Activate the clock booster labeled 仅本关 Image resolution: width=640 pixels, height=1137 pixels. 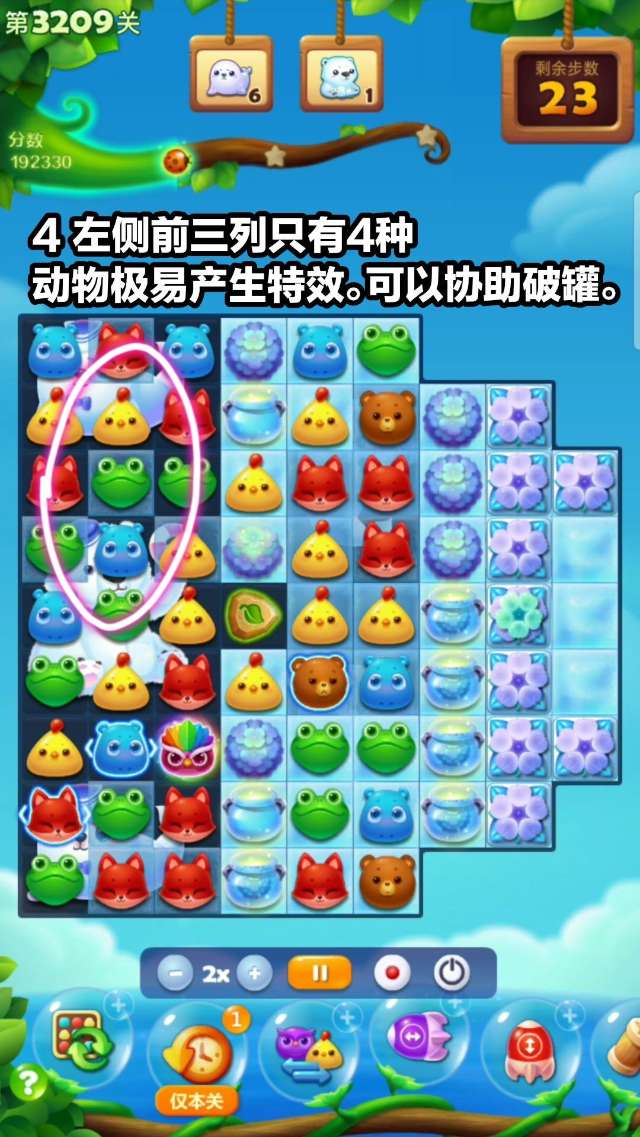pos(198,1054)
